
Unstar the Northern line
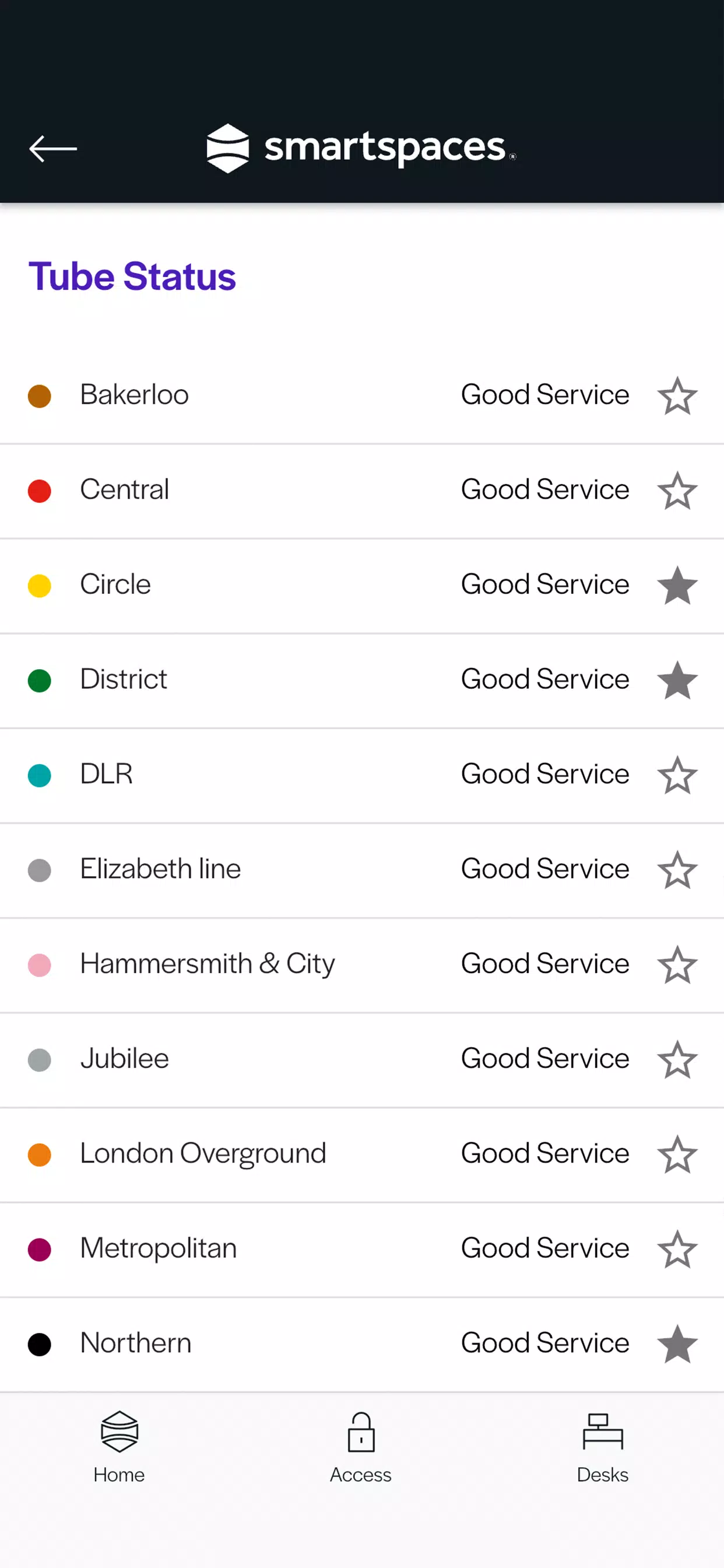click(677, 1345)
